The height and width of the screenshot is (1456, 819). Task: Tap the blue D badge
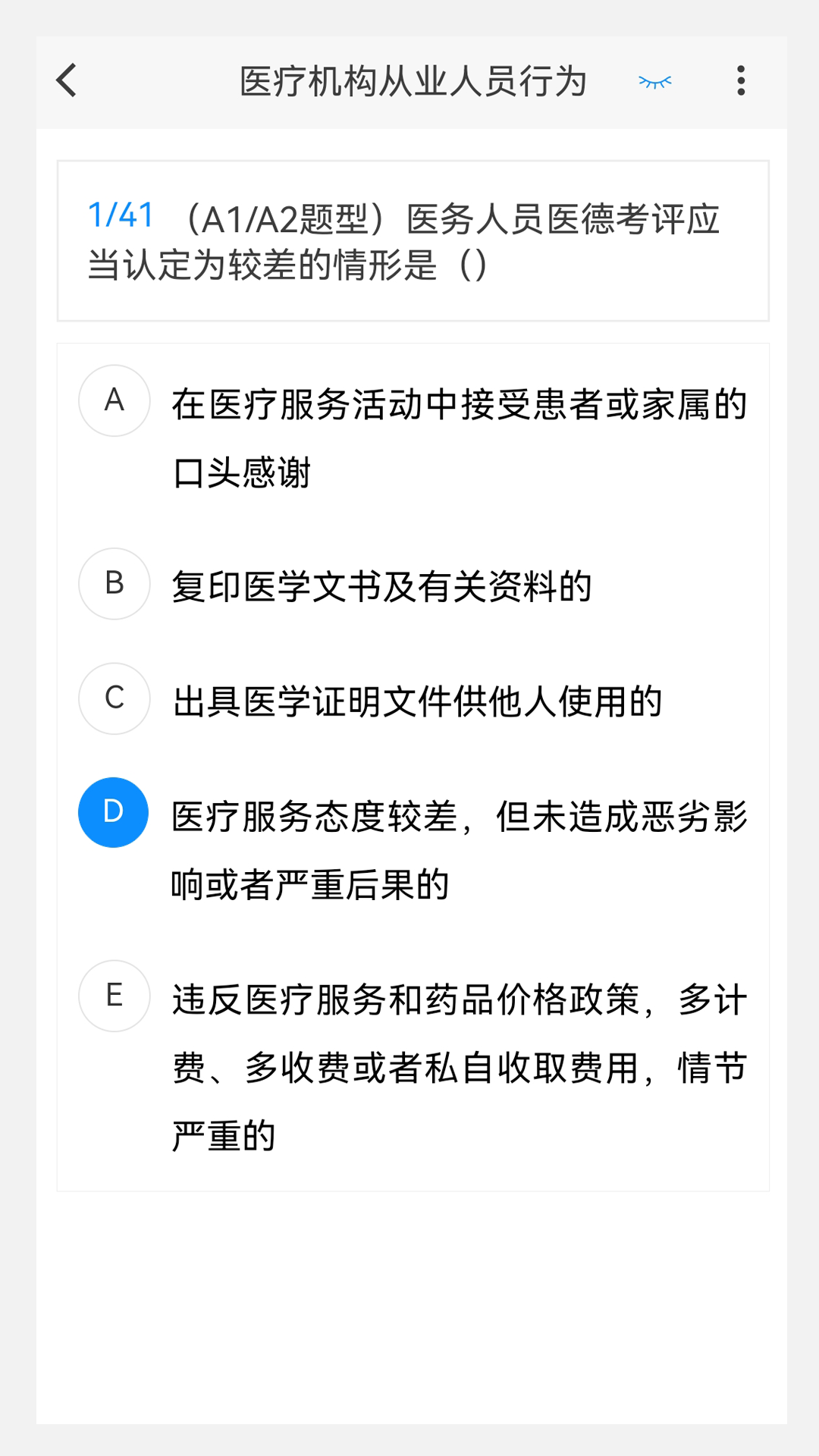click(114, 811)
